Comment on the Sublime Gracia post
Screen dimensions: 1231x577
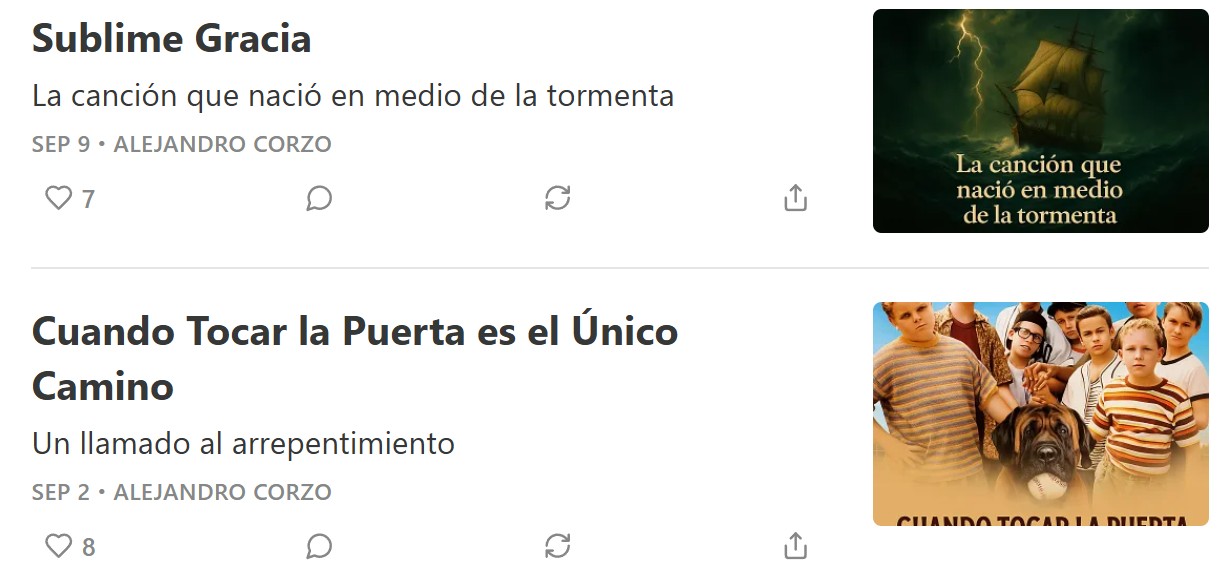tap(318, 198)
